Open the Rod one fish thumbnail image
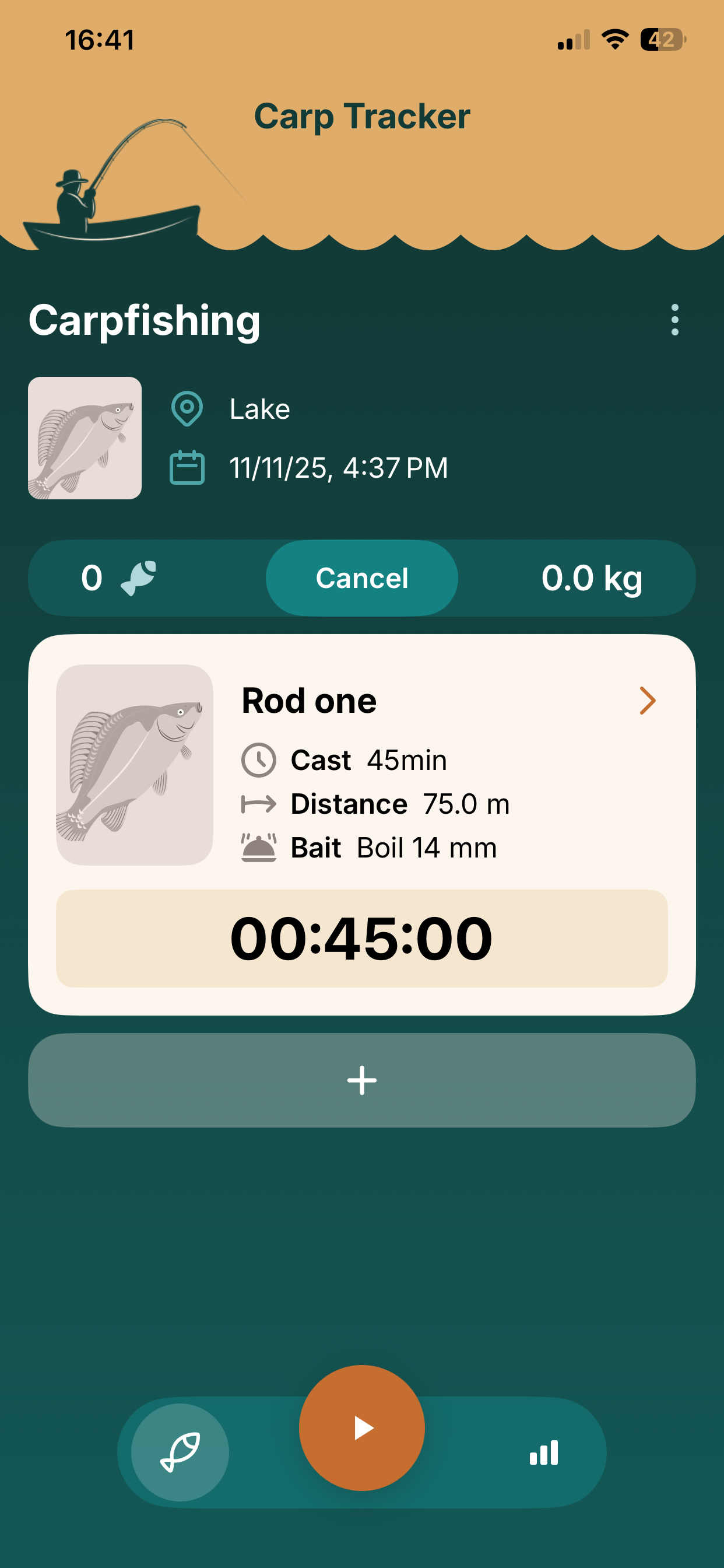 coord(134,764)
